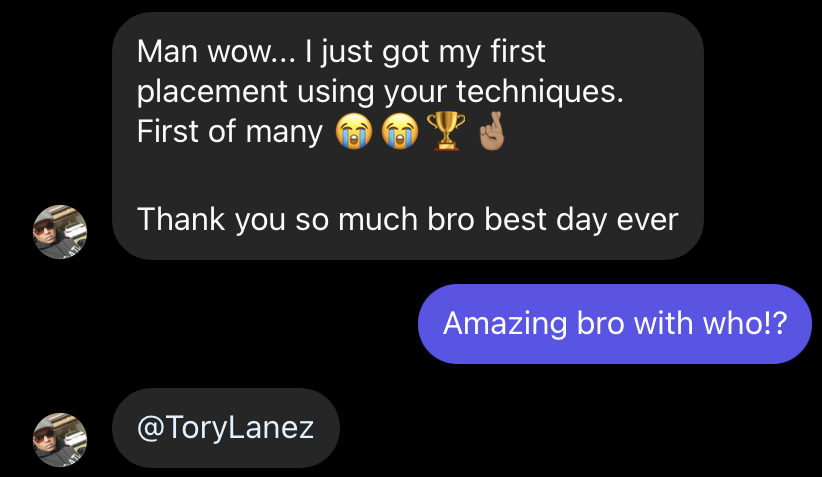Screen dimensions: 822x477
Task: Open the @ToryLanez mention link
Action: point(225,429)
